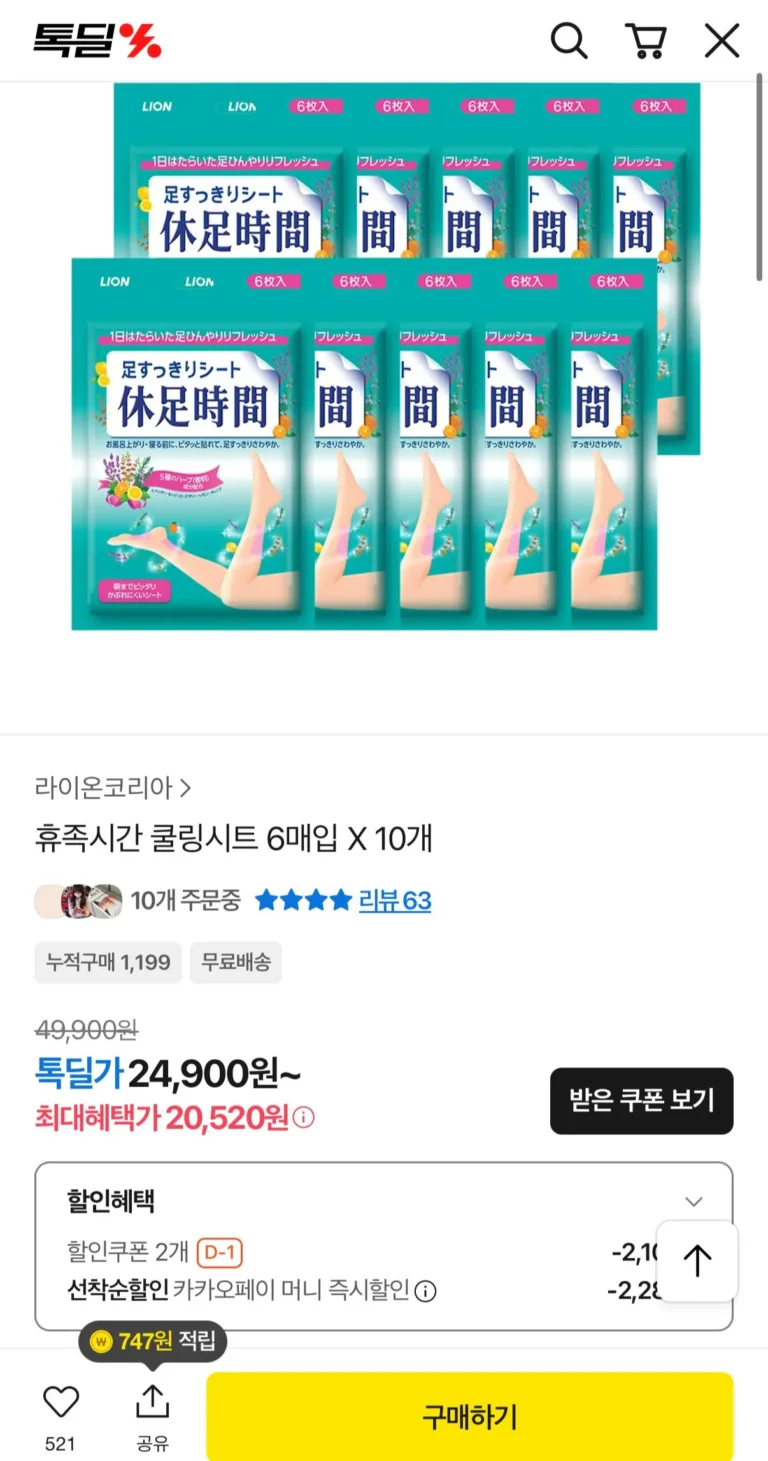The height and width of the screenshot is (1461, 768).
Task: Open the shopping cart
Action: coord(645,41)
